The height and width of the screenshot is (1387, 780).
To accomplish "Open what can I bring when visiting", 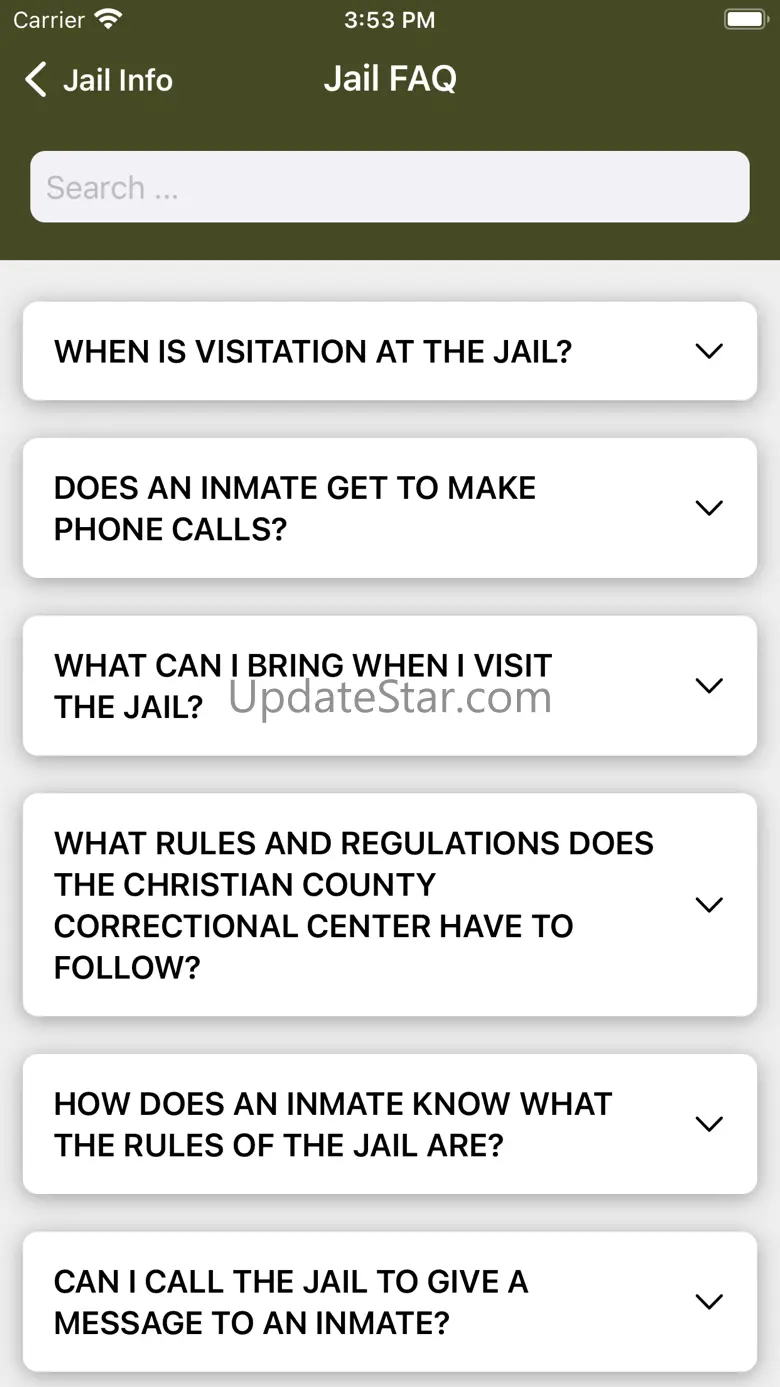I will point(389,686).
